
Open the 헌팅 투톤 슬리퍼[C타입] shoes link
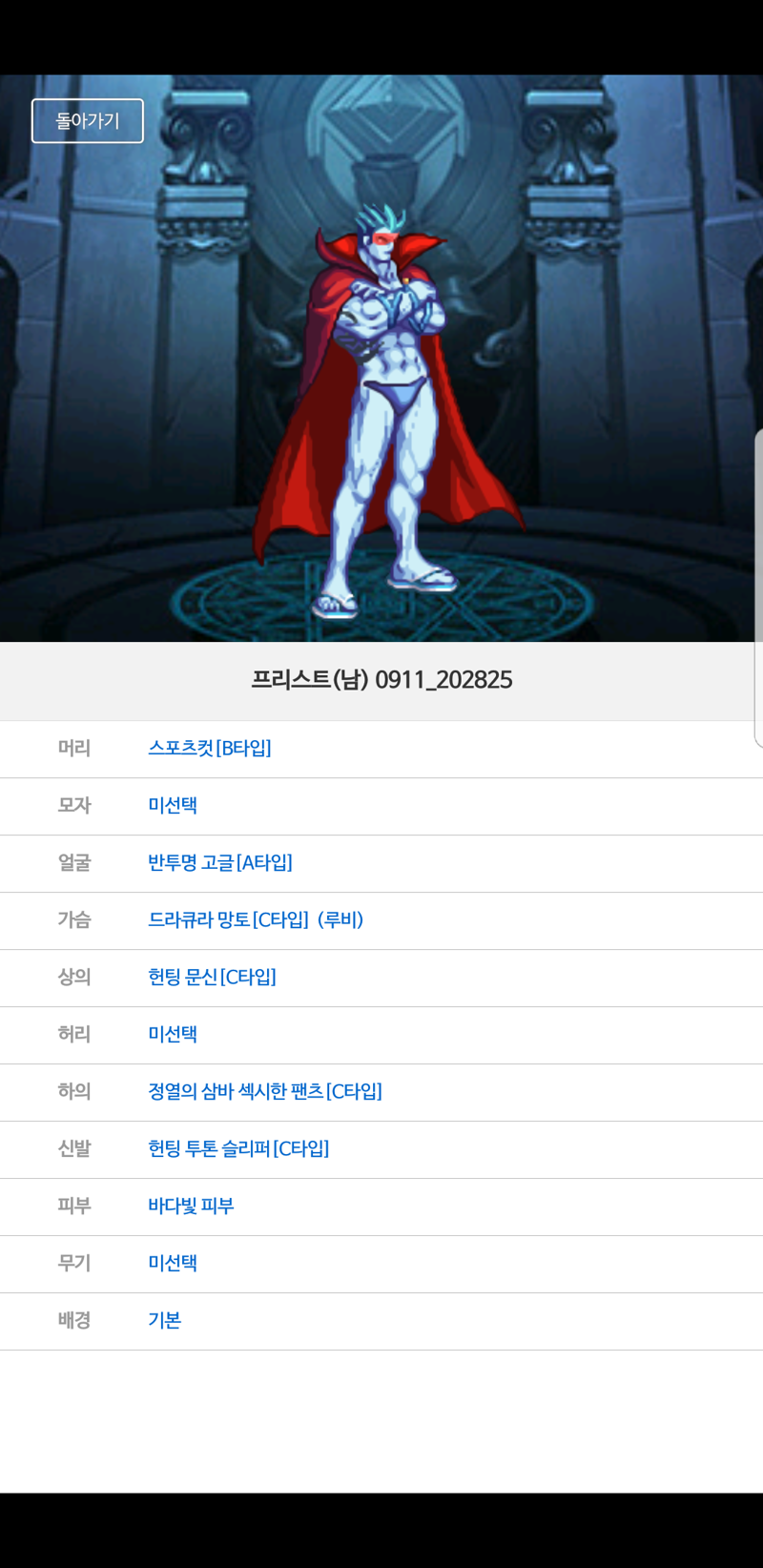coord(238,1149)
